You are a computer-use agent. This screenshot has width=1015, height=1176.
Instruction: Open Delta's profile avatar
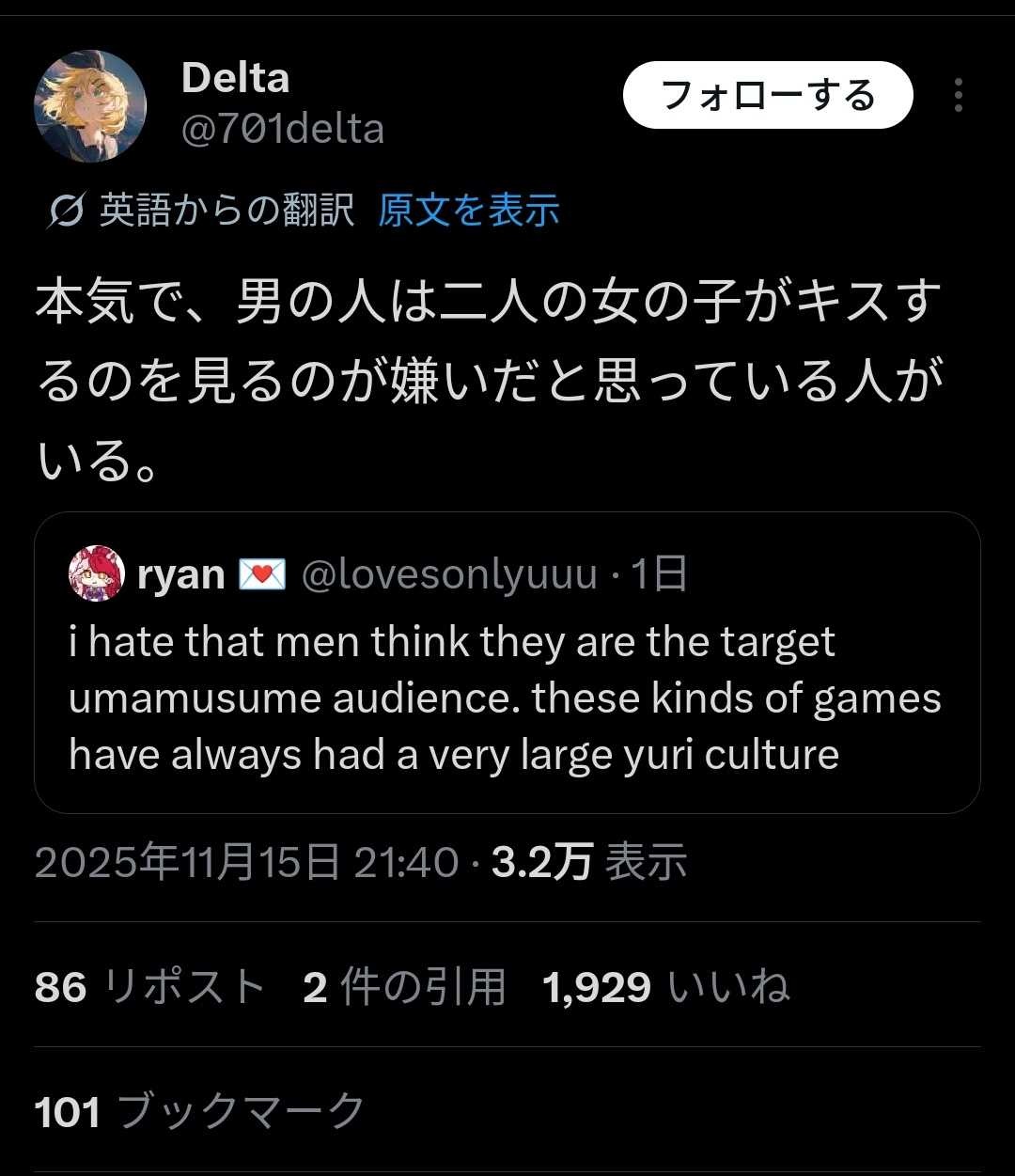[x=90, y=106]
